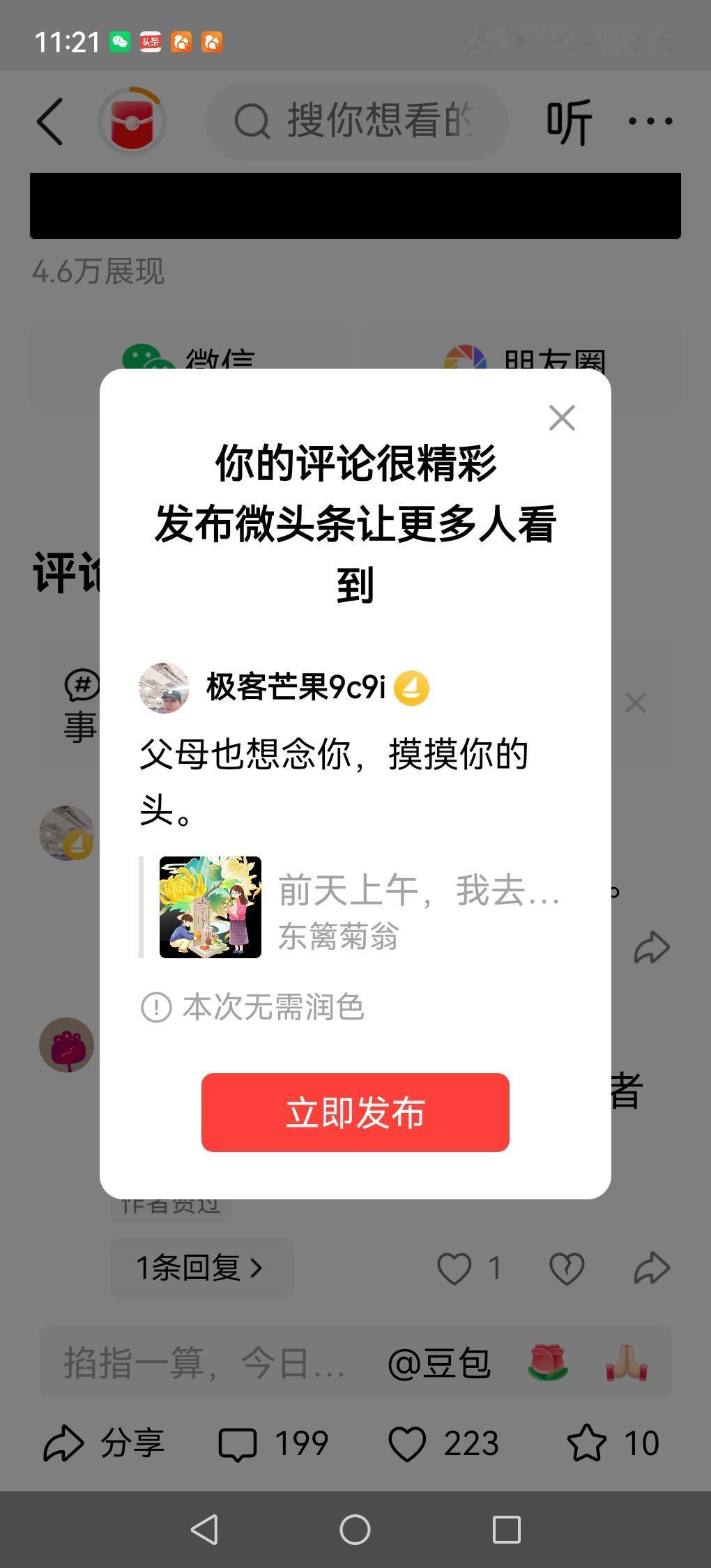
Task: Open the red envelope activity icon
Action: [x=132, y=121]
